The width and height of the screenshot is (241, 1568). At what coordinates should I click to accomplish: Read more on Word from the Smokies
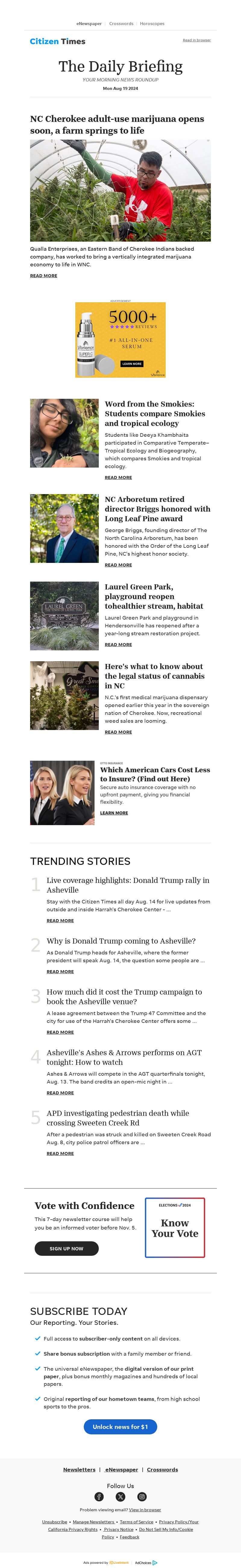tap(118, 477)
